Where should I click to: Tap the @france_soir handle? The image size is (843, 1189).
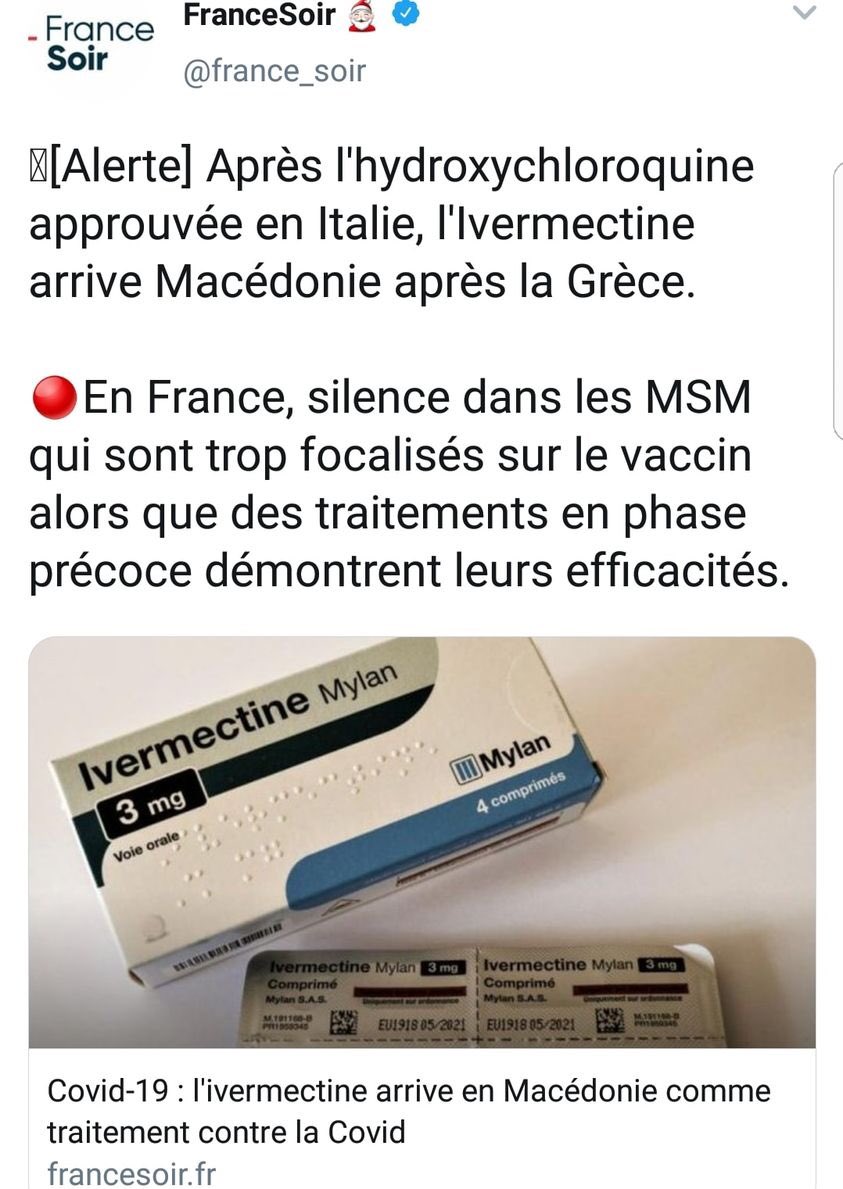(273, 71)
